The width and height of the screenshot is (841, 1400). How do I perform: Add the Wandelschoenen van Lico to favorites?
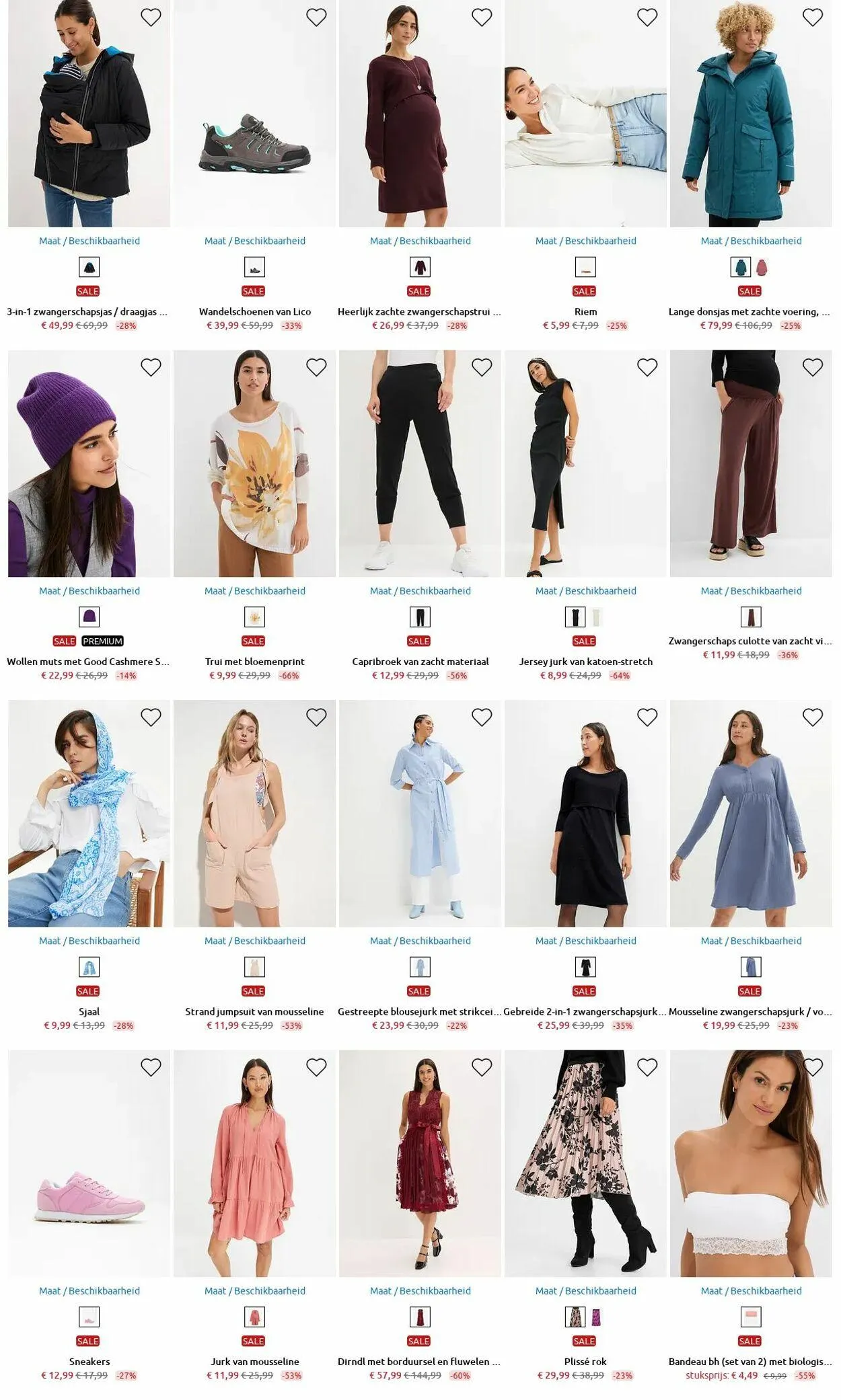(316, 17)
